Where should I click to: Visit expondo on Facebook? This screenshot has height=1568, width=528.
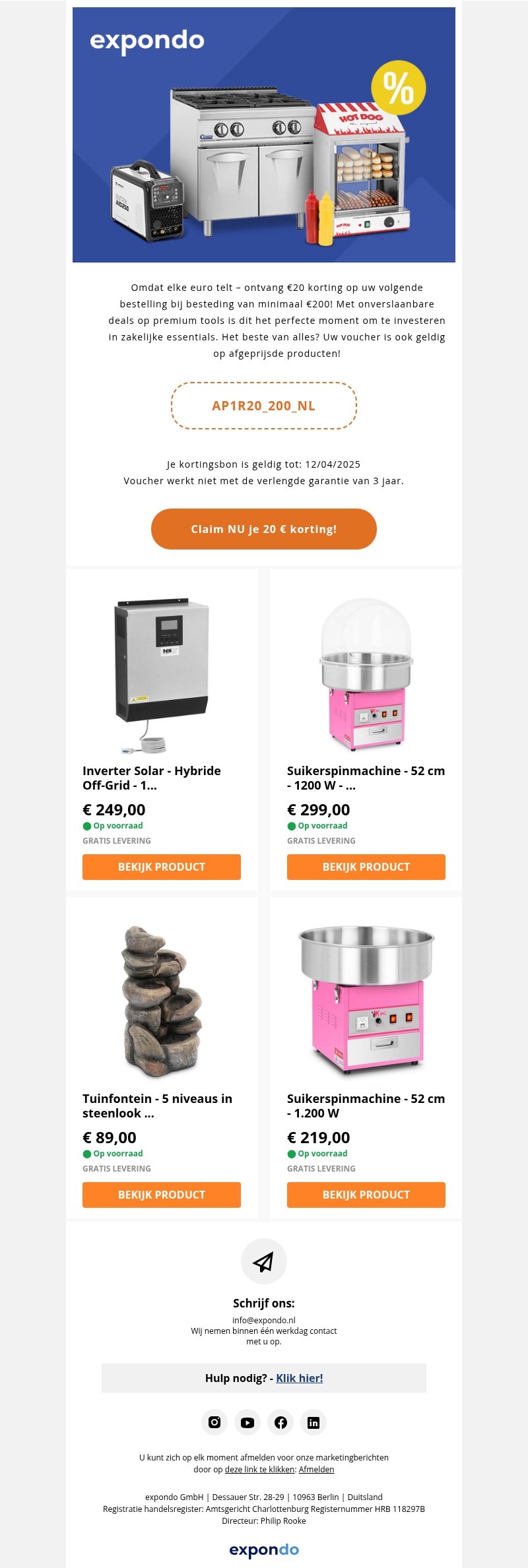click(x=280, y=1422)
